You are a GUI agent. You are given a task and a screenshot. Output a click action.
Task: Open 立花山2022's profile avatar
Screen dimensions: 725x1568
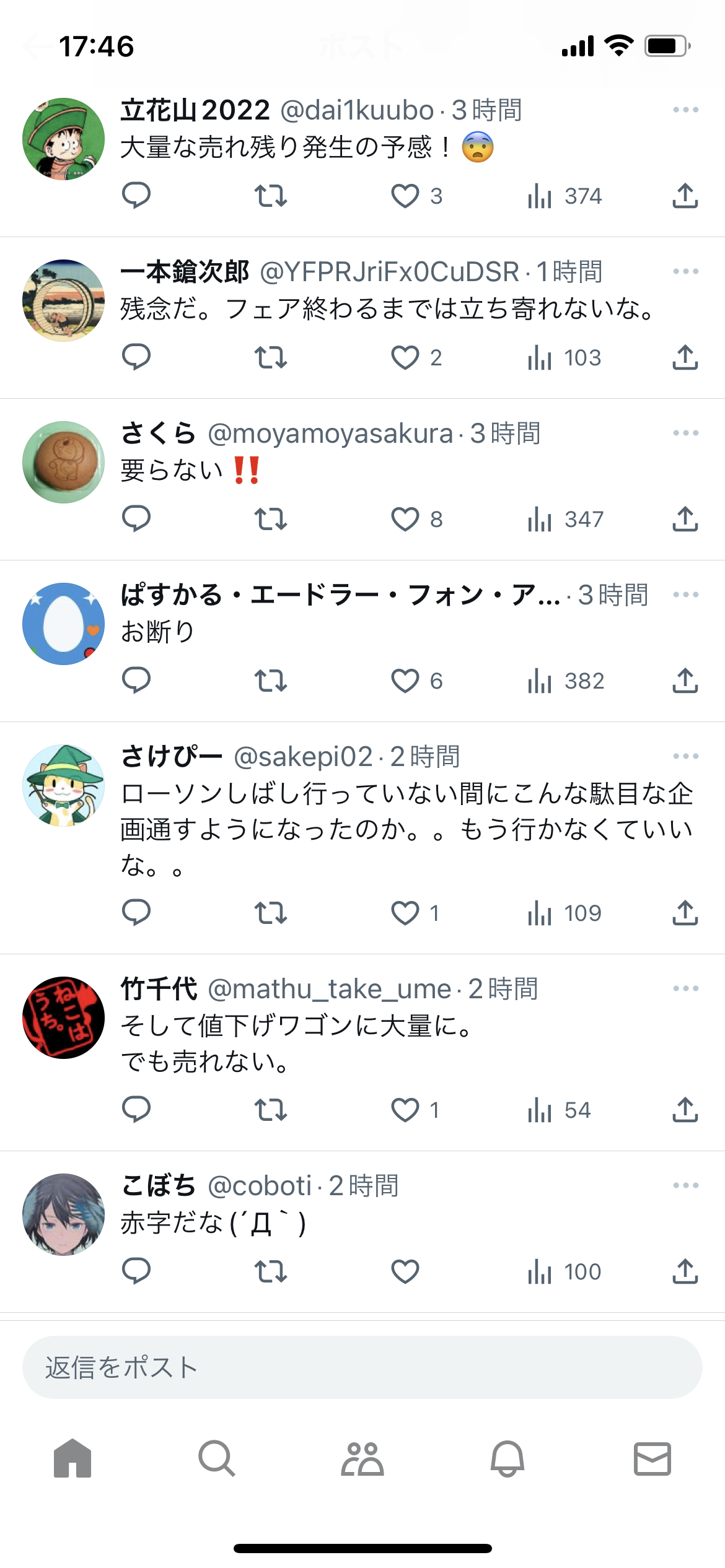coord(63,139)
